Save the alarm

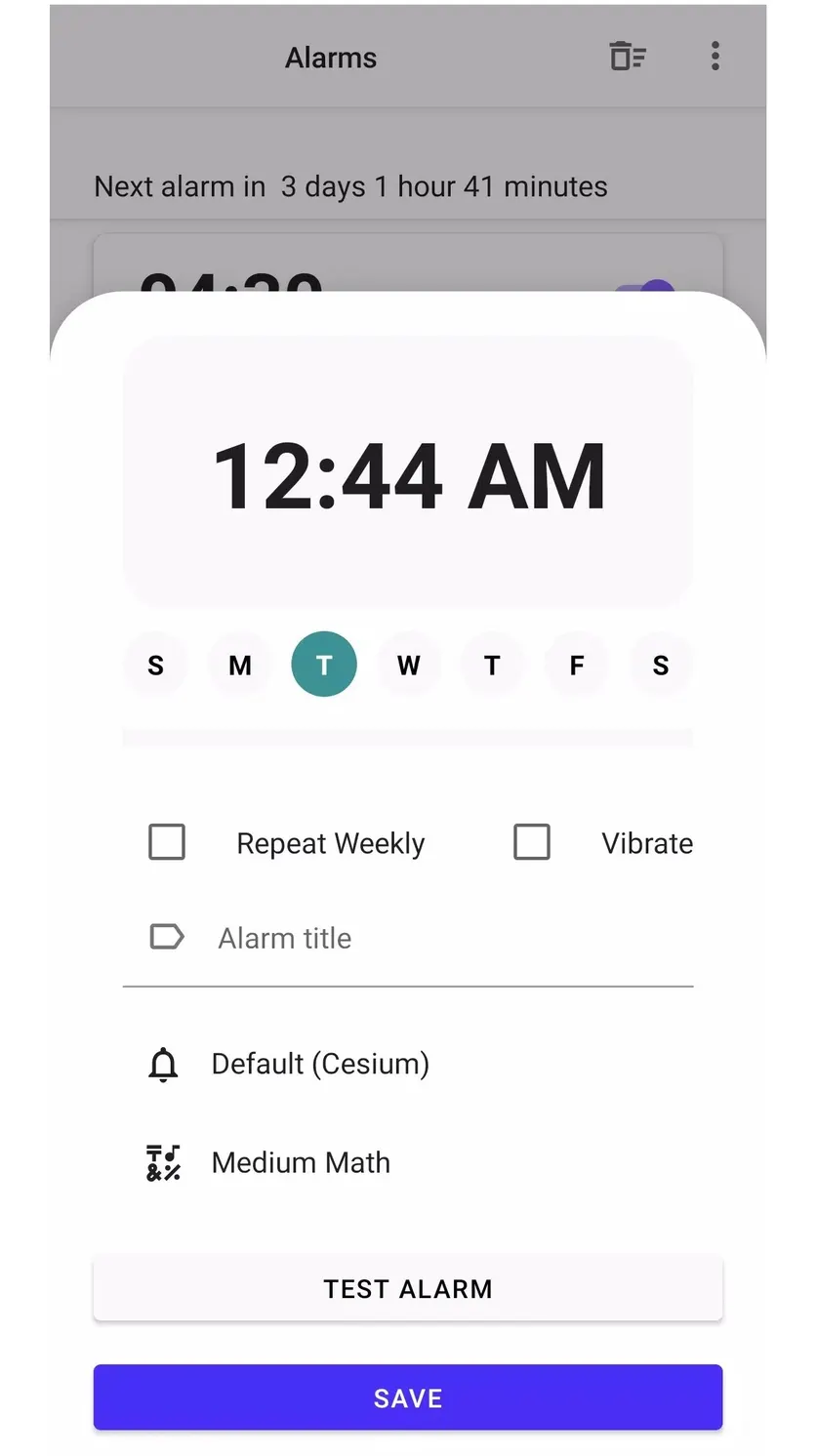408,1397
